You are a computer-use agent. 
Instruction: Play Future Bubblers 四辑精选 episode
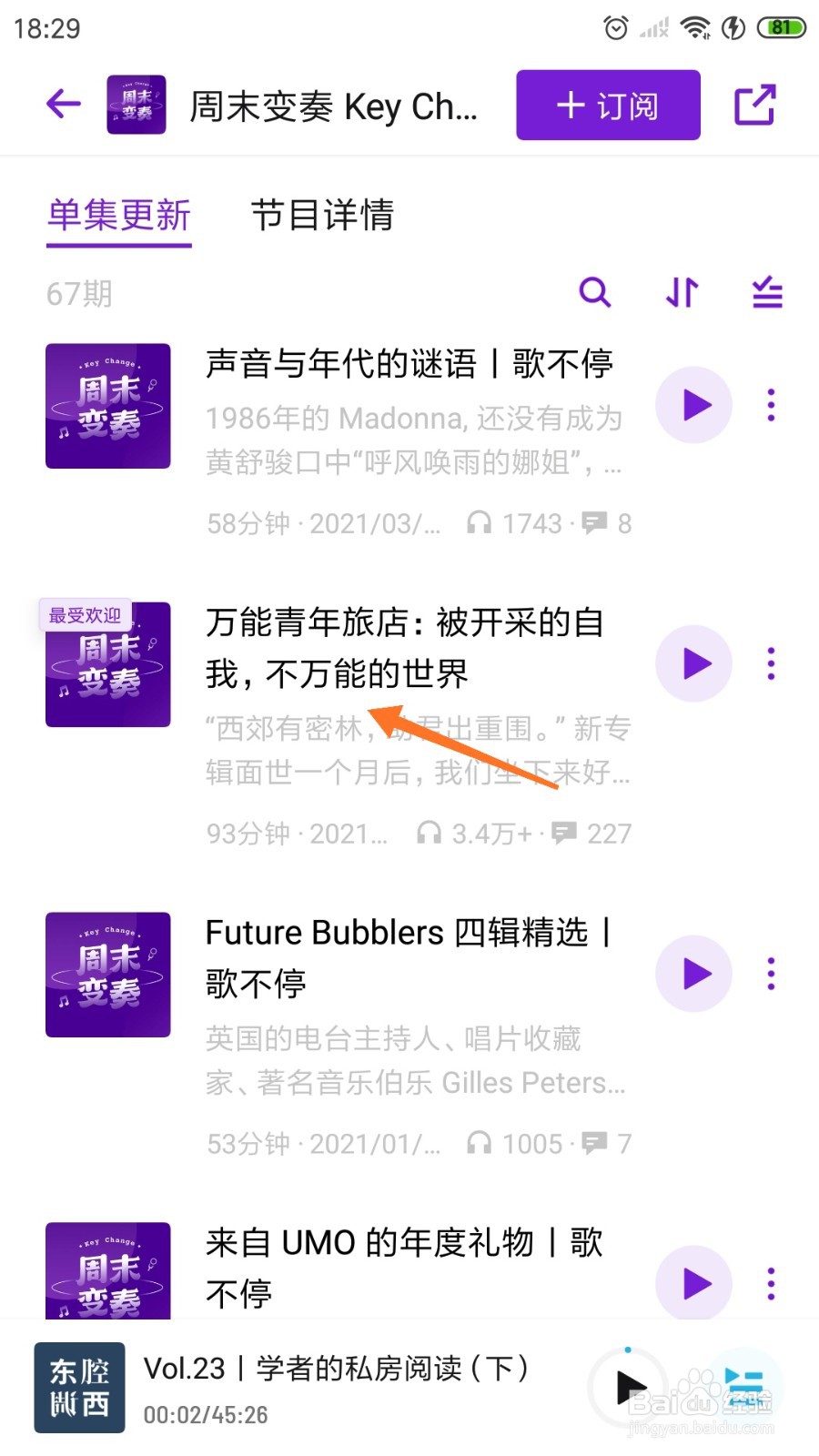tap(694, 974)
